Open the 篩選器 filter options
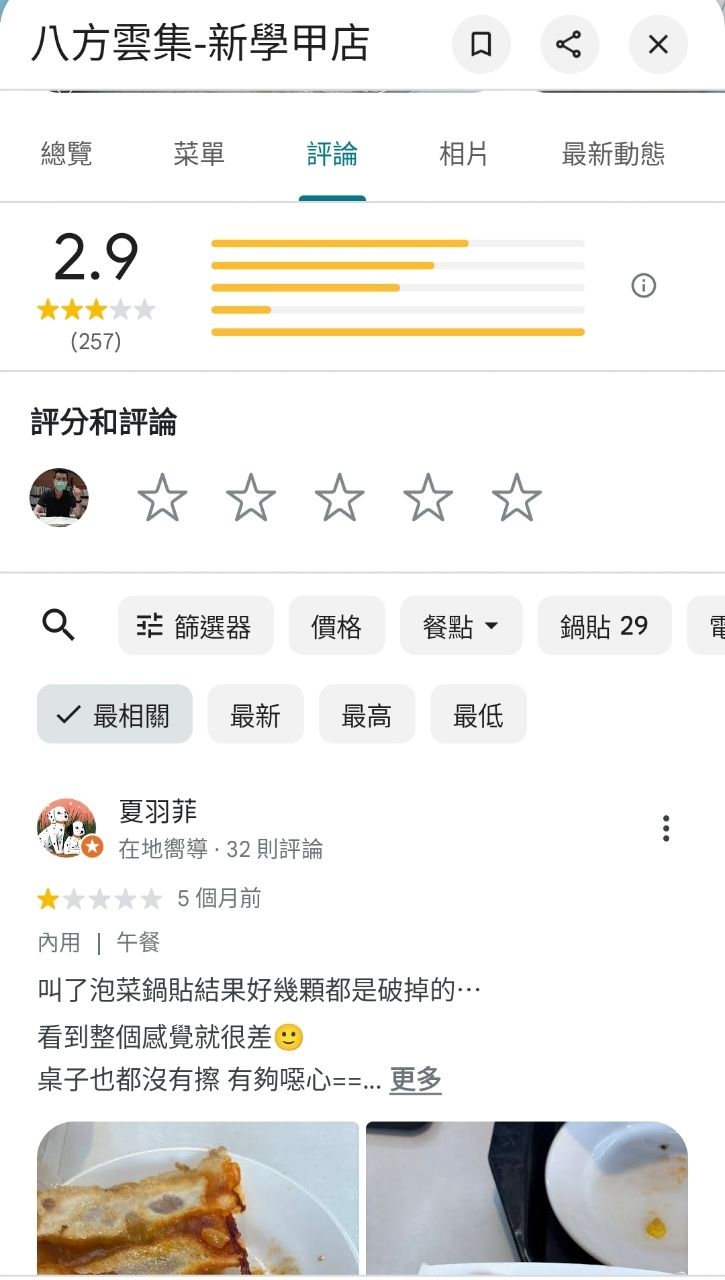 point(195,626)
